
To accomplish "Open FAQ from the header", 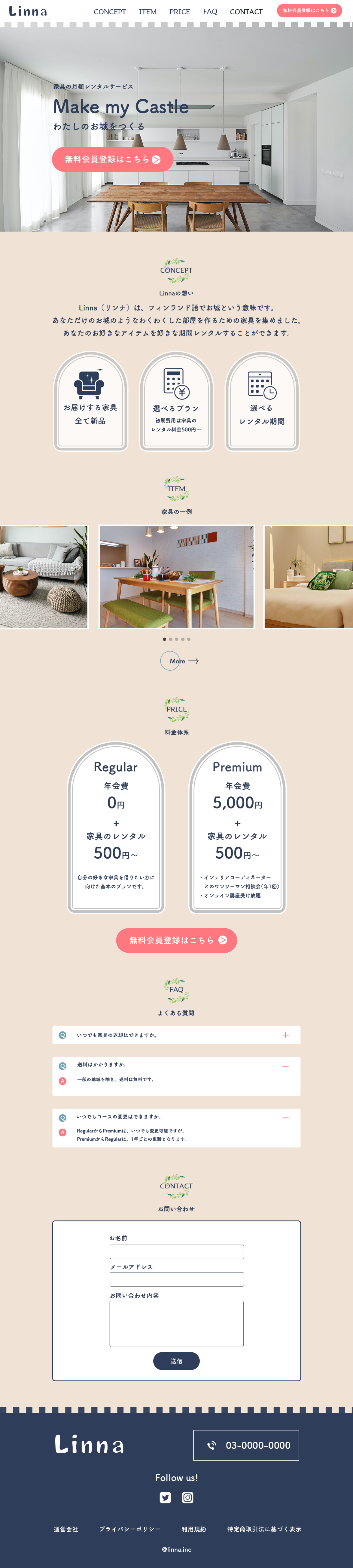I will tap(210, 12).
